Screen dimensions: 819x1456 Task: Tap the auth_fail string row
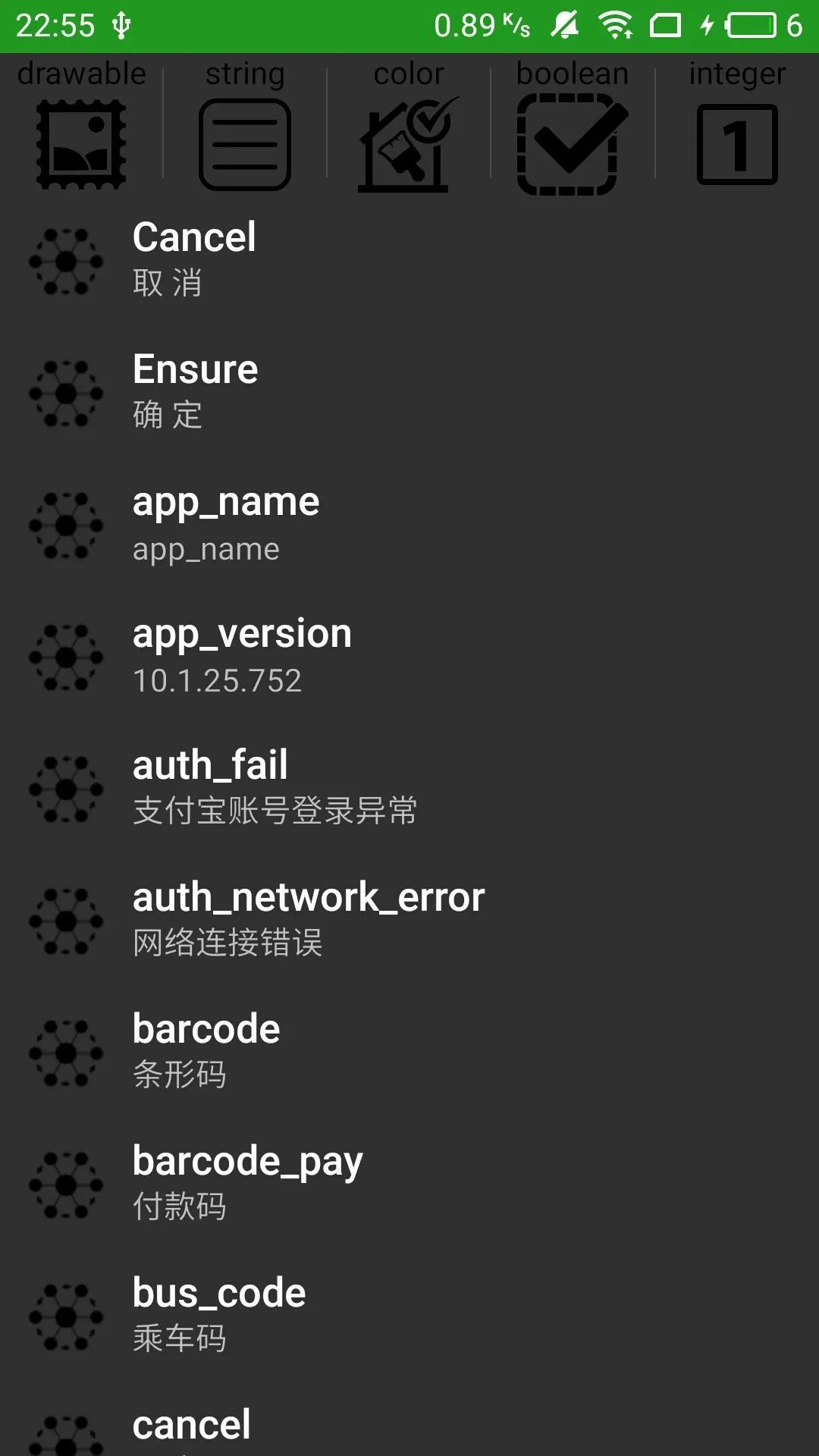[409, 788]
